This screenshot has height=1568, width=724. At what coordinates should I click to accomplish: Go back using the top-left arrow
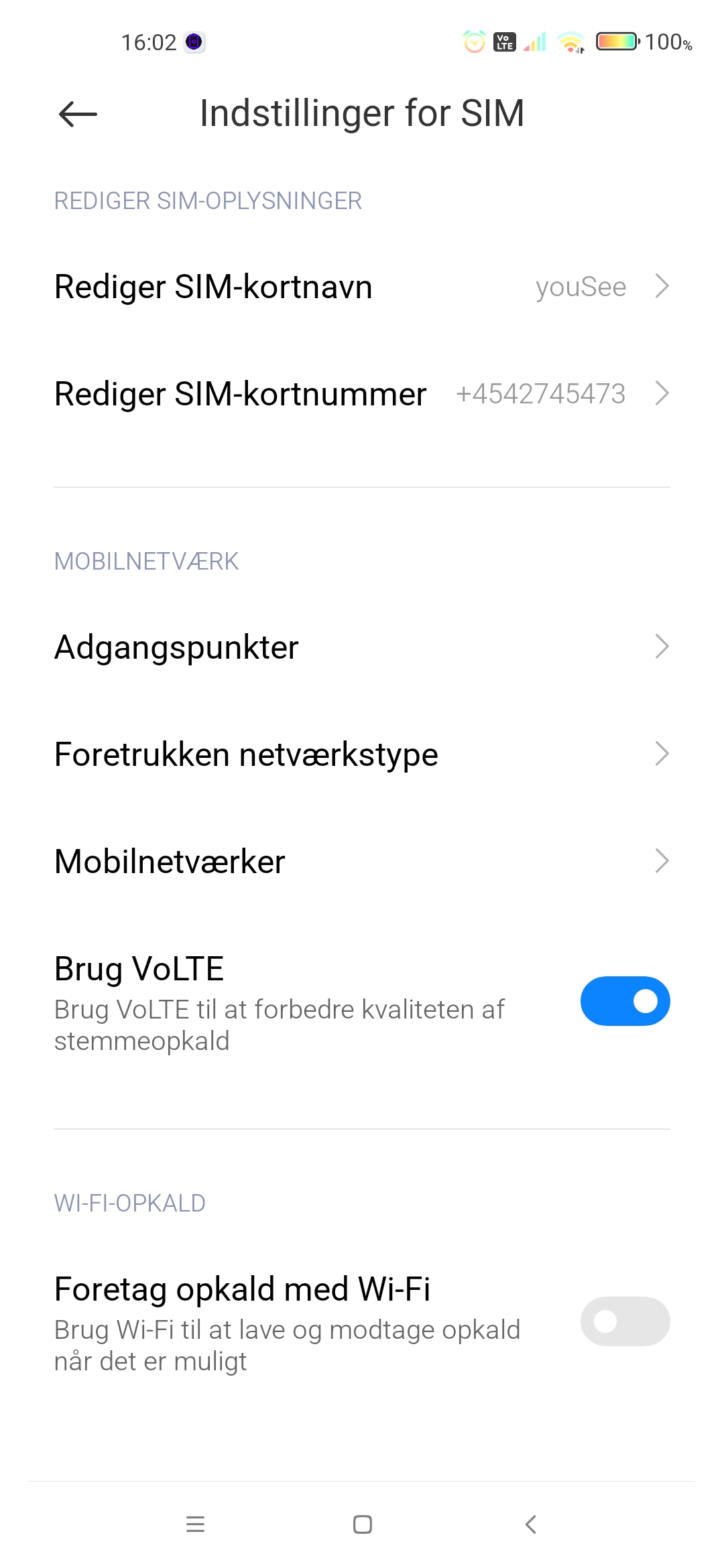78,114
